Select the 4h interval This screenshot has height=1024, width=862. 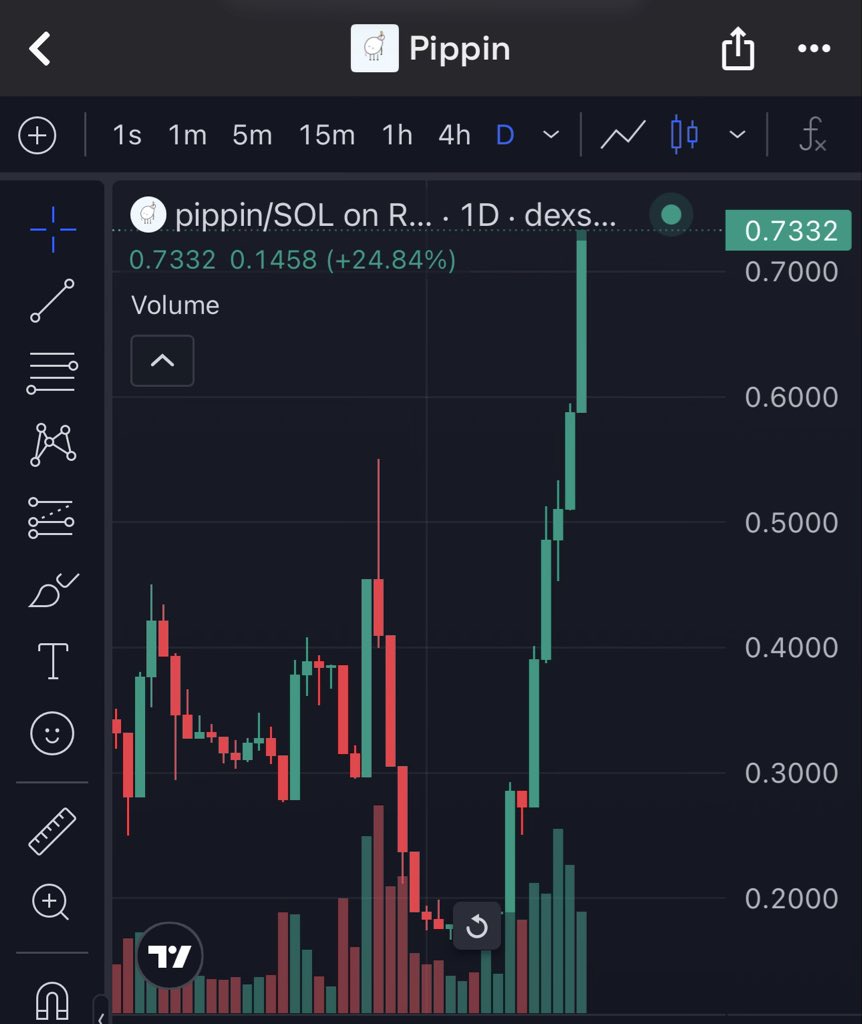(x=454, y=135)
